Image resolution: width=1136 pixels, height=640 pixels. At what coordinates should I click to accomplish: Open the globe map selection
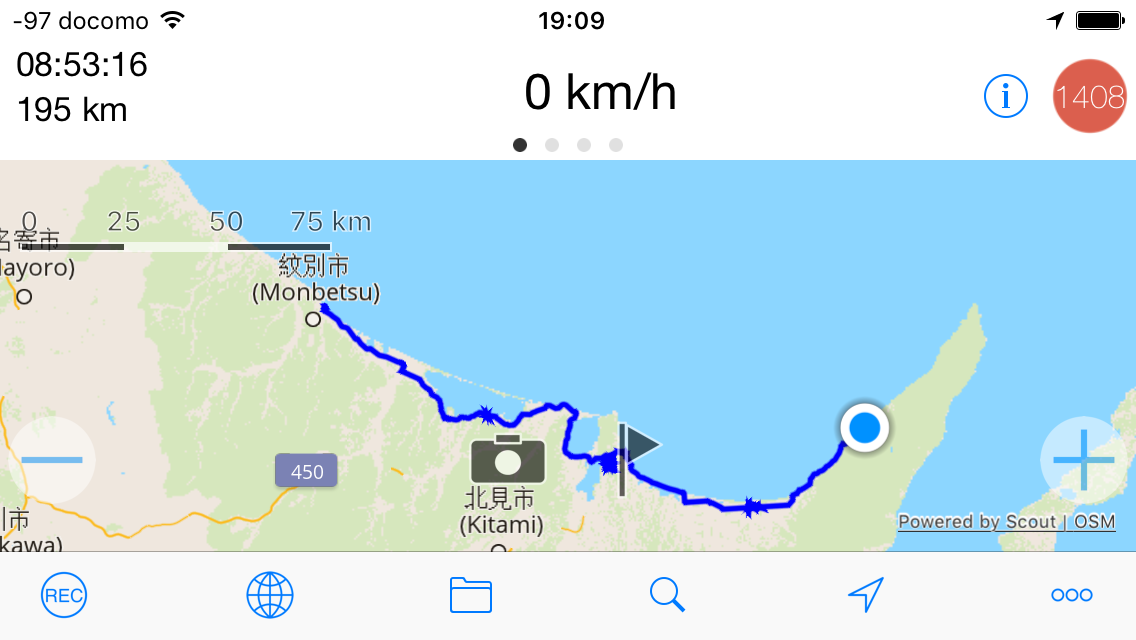point(270,596)
